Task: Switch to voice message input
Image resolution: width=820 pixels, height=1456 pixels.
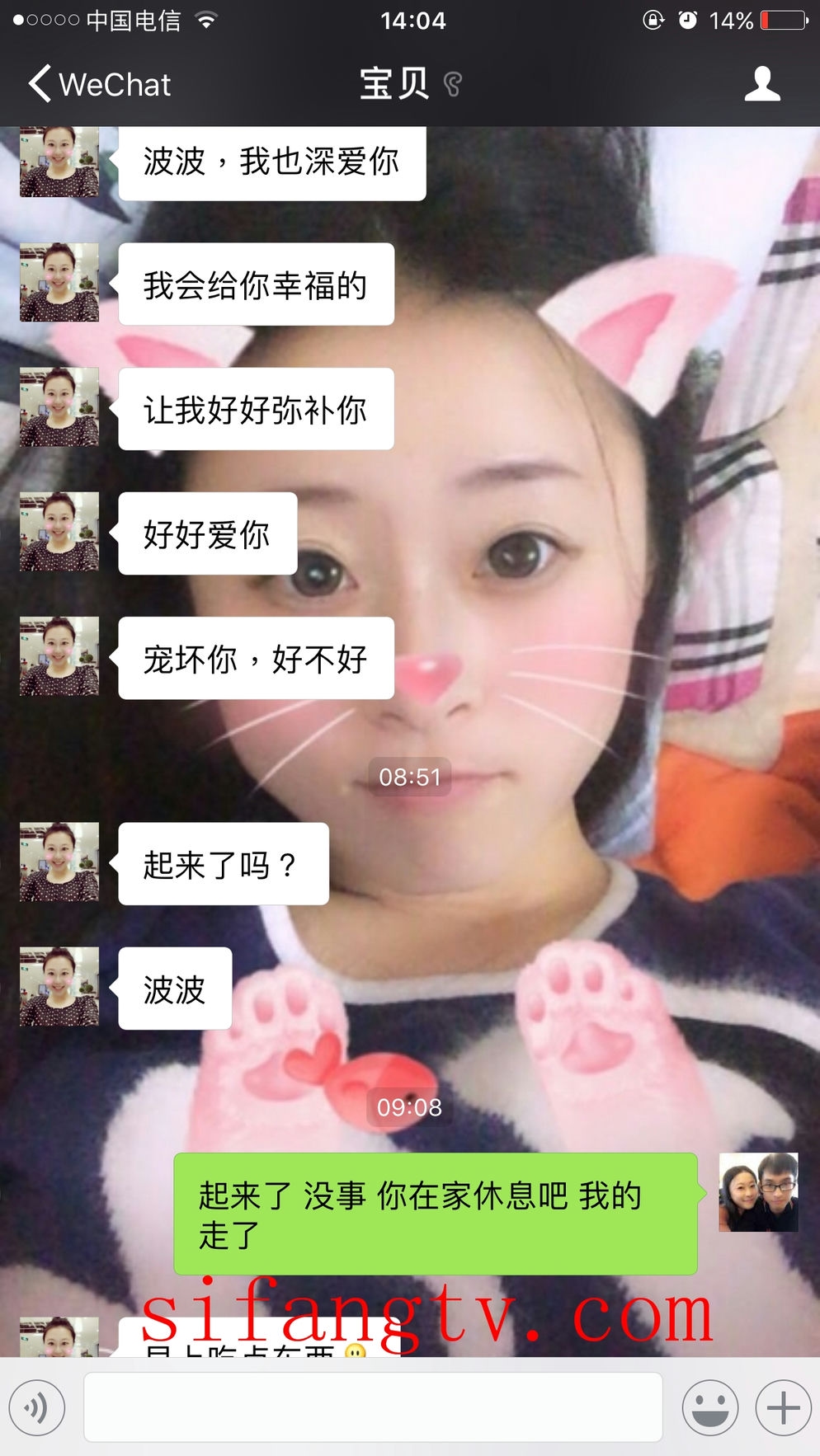Action: (x=37, y=1407)
